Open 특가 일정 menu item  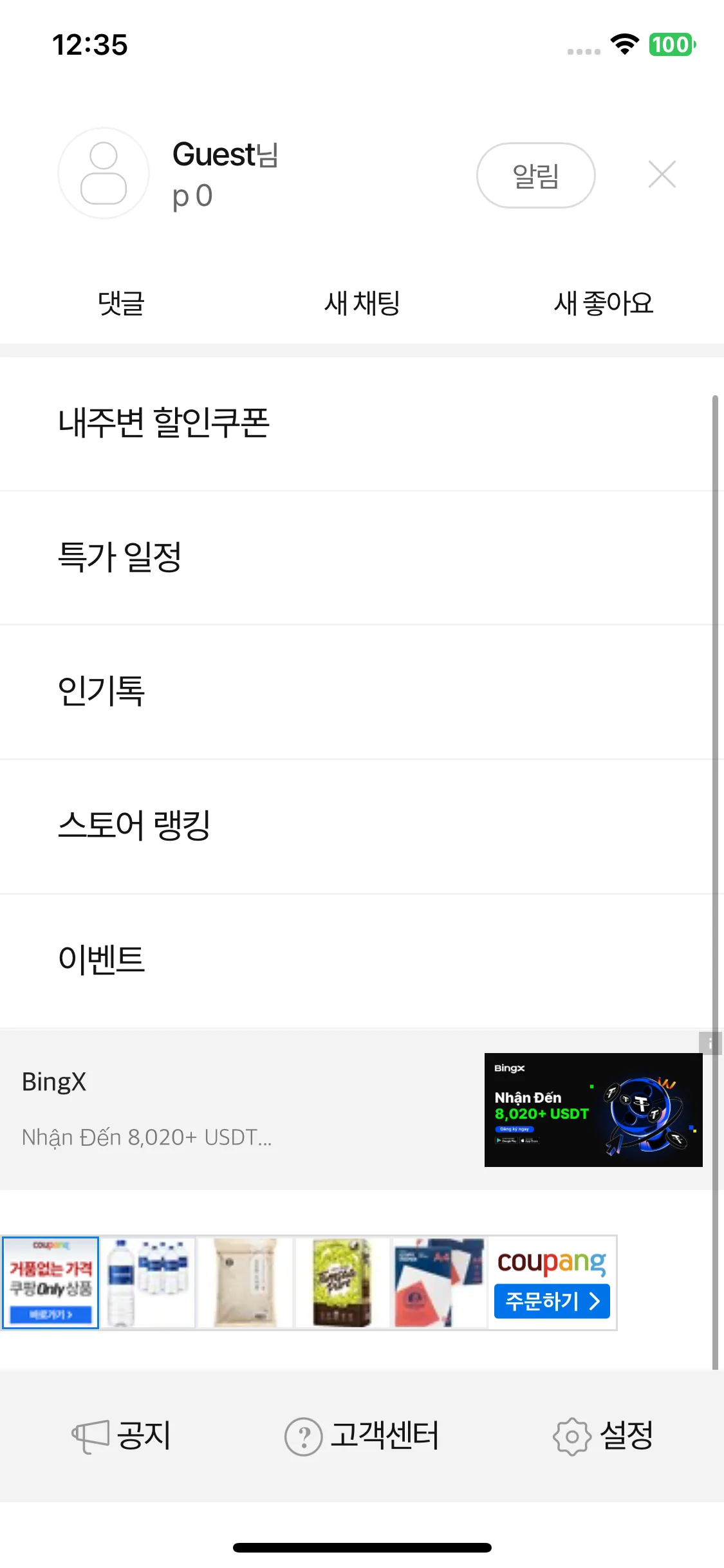click(x=120, y=557)
